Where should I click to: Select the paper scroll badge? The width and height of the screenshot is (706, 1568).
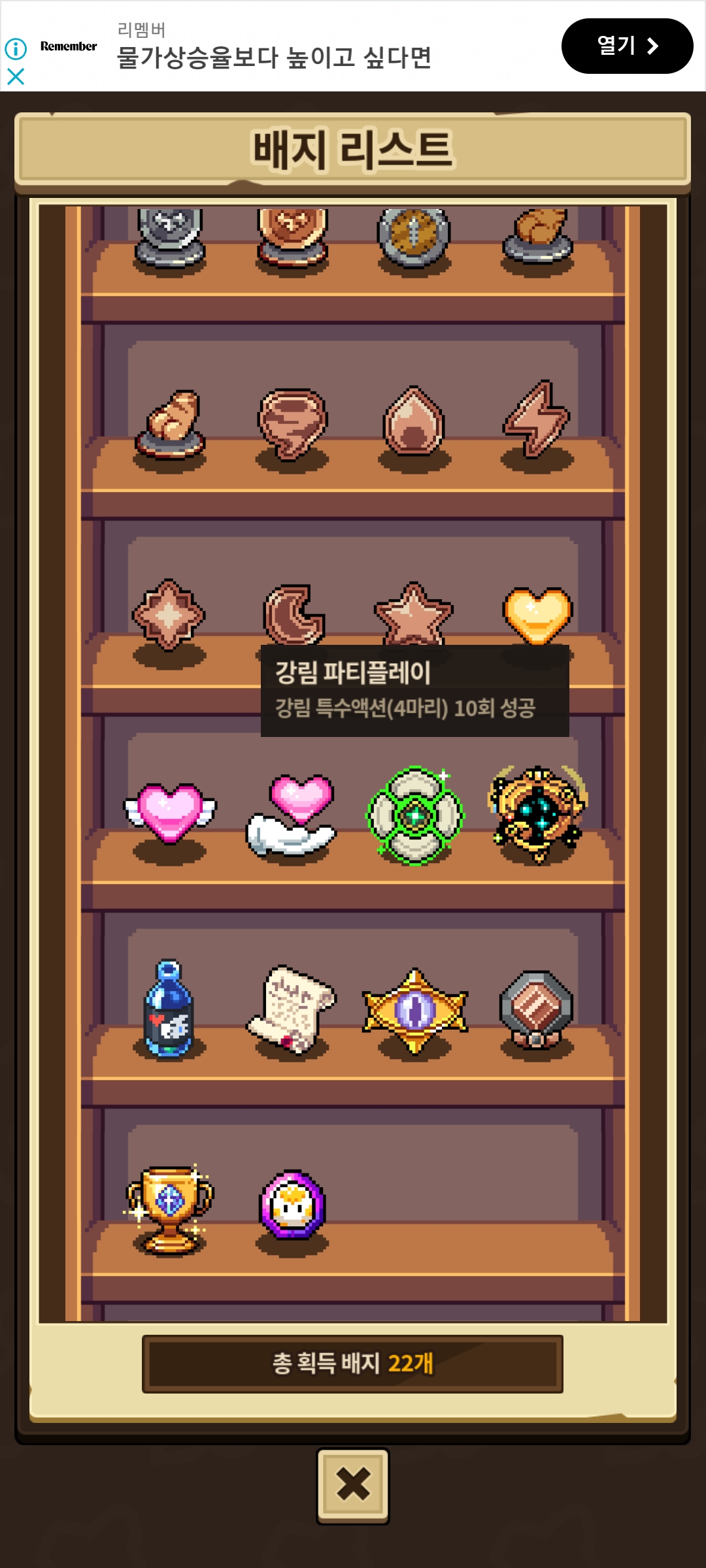(292, 1009)
